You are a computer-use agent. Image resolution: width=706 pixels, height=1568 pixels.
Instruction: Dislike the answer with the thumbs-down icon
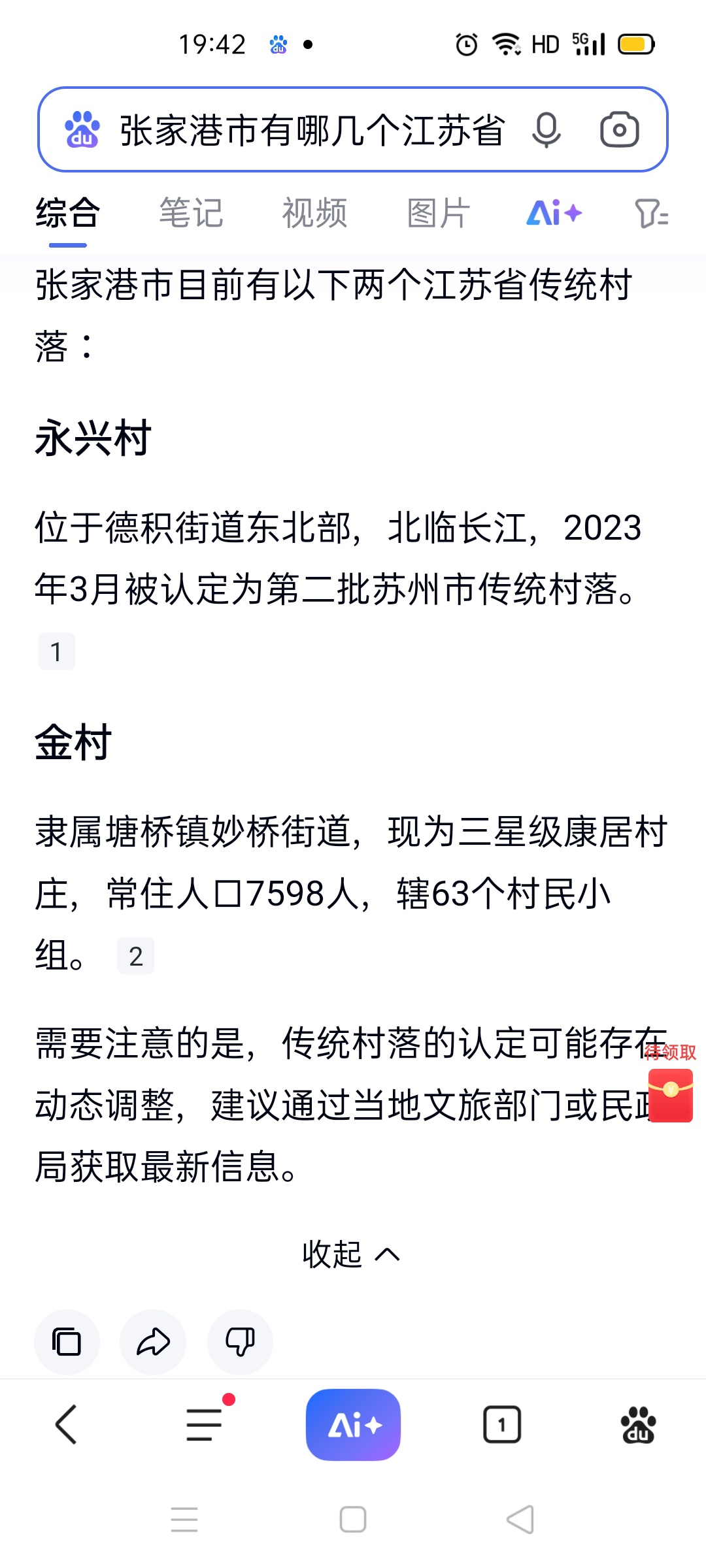click(240, 1342)
